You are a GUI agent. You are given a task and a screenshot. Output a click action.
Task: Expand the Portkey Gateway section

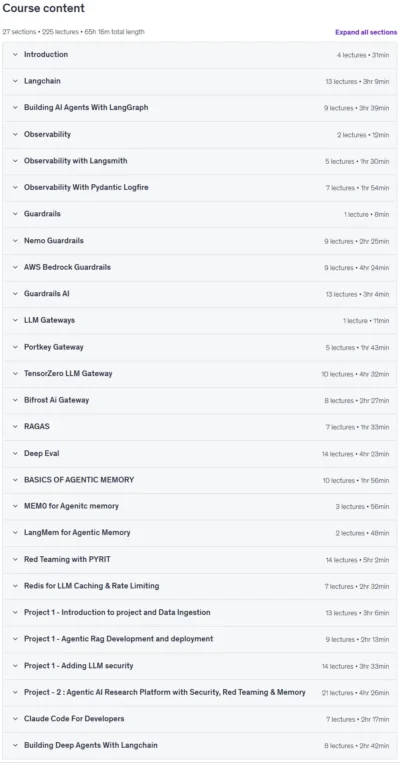(200, 347)
